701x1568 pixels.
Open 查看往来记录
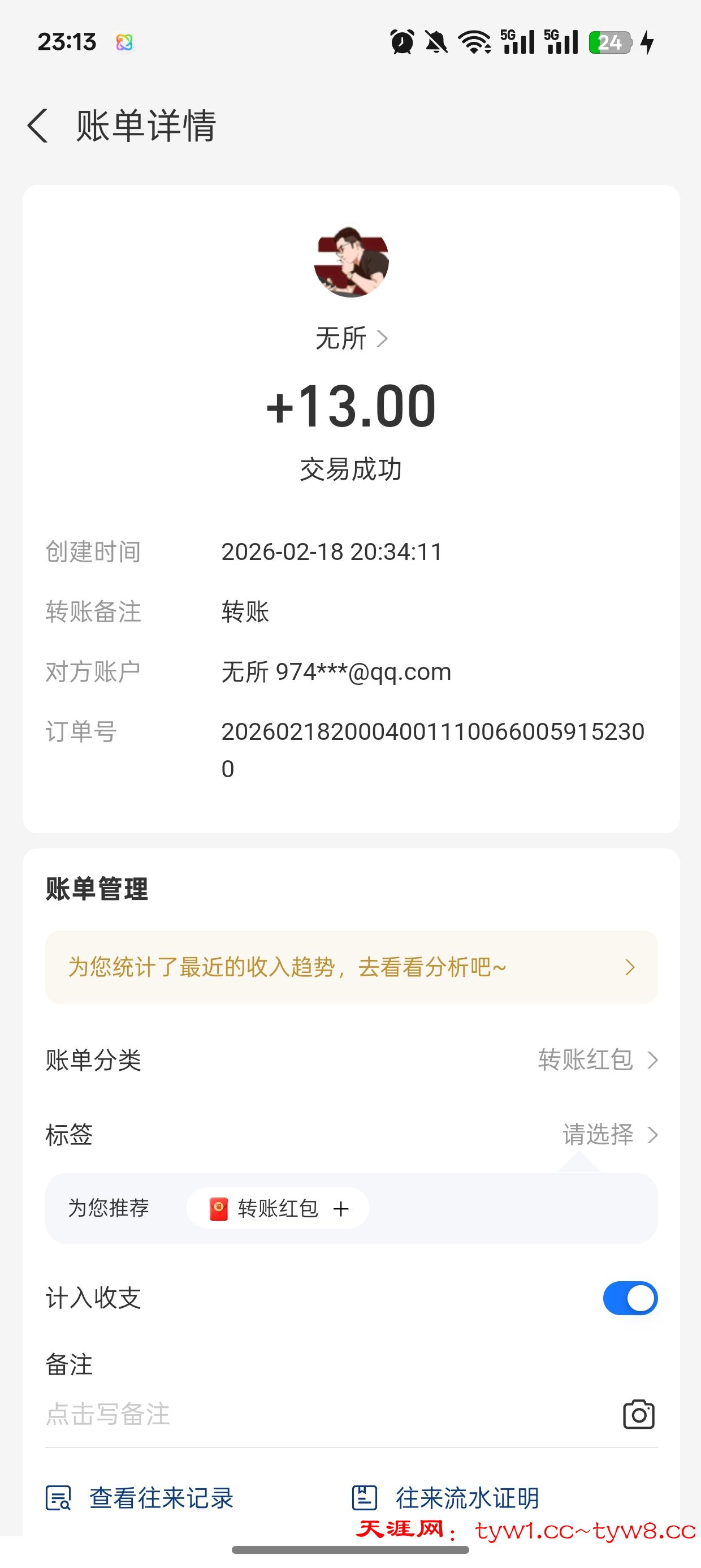coord(141,1497)
